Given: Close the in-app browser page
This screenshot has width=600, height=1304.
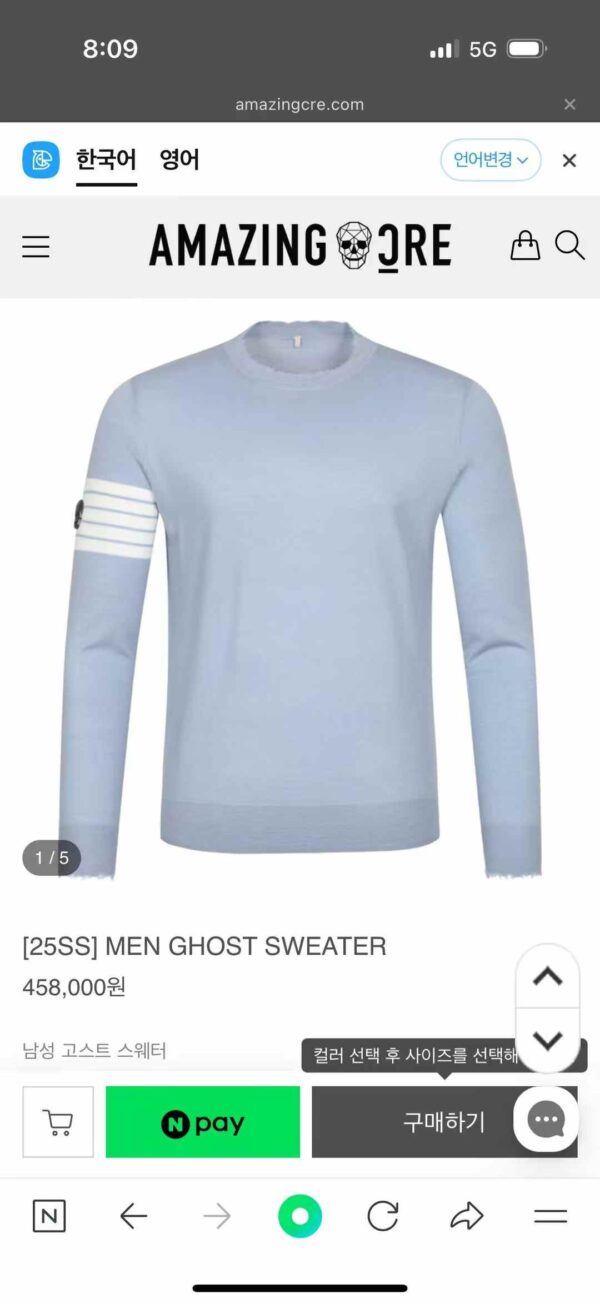Looking at the screenshot, I should point(570,104).
